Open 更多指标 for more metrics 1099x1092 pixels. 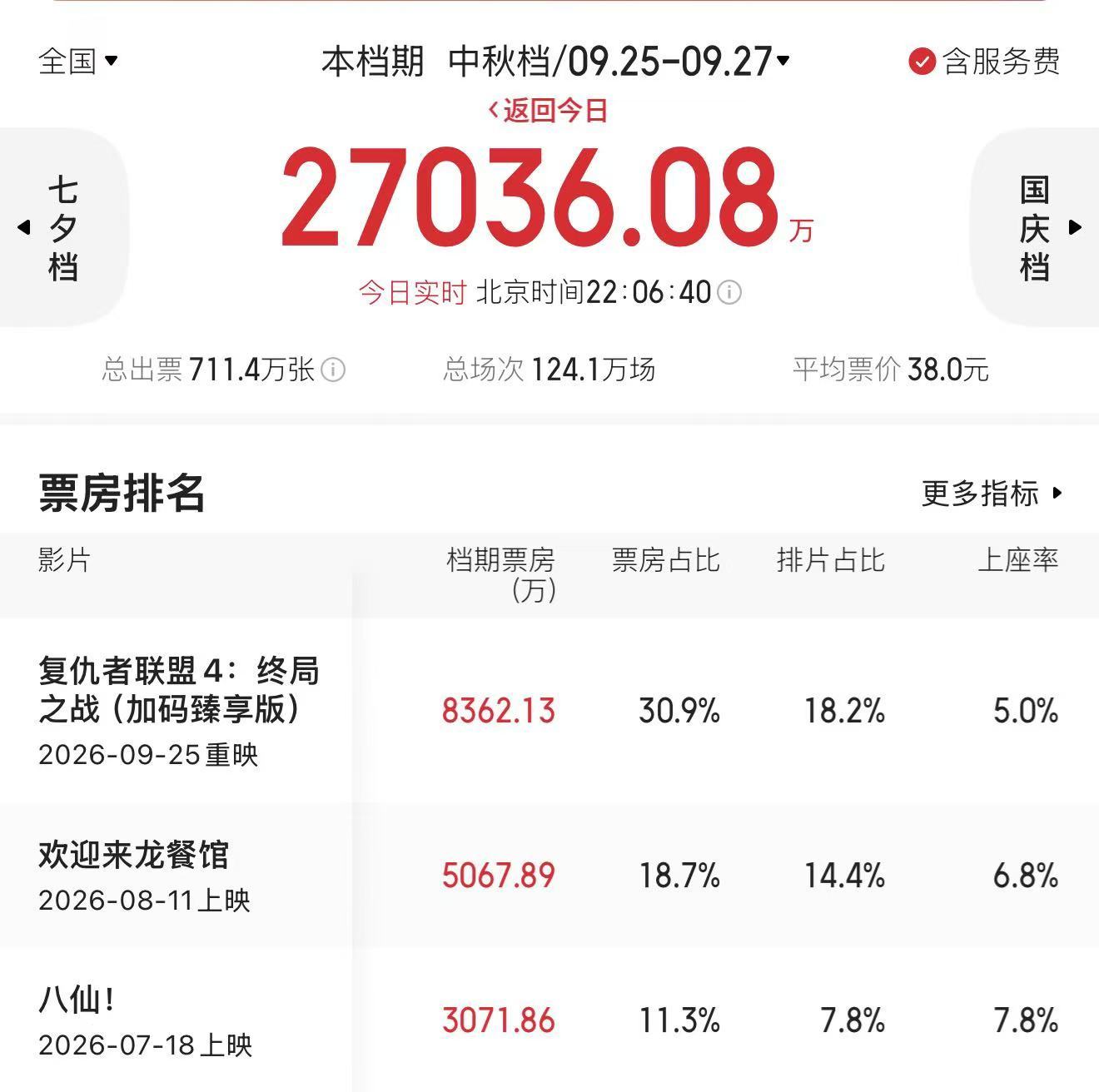992,493
